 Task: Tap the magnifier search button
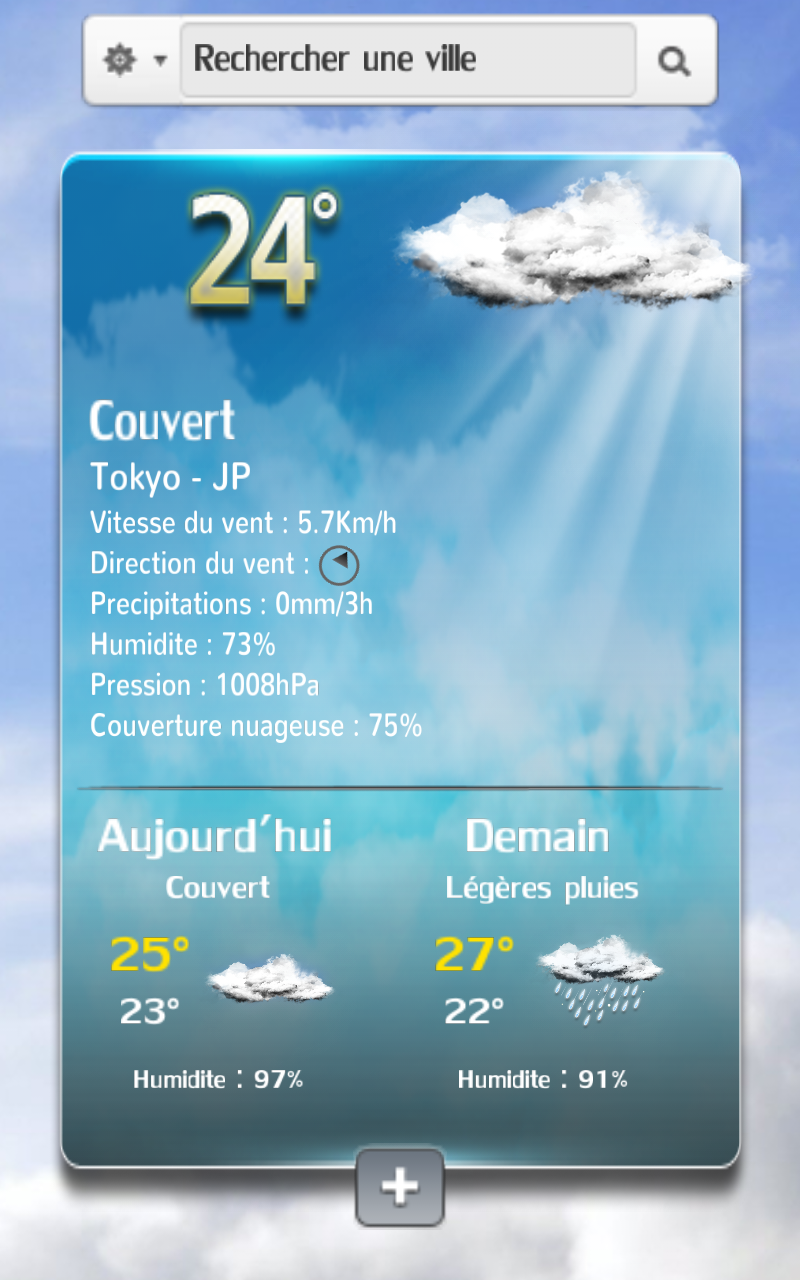pos(675,62)
